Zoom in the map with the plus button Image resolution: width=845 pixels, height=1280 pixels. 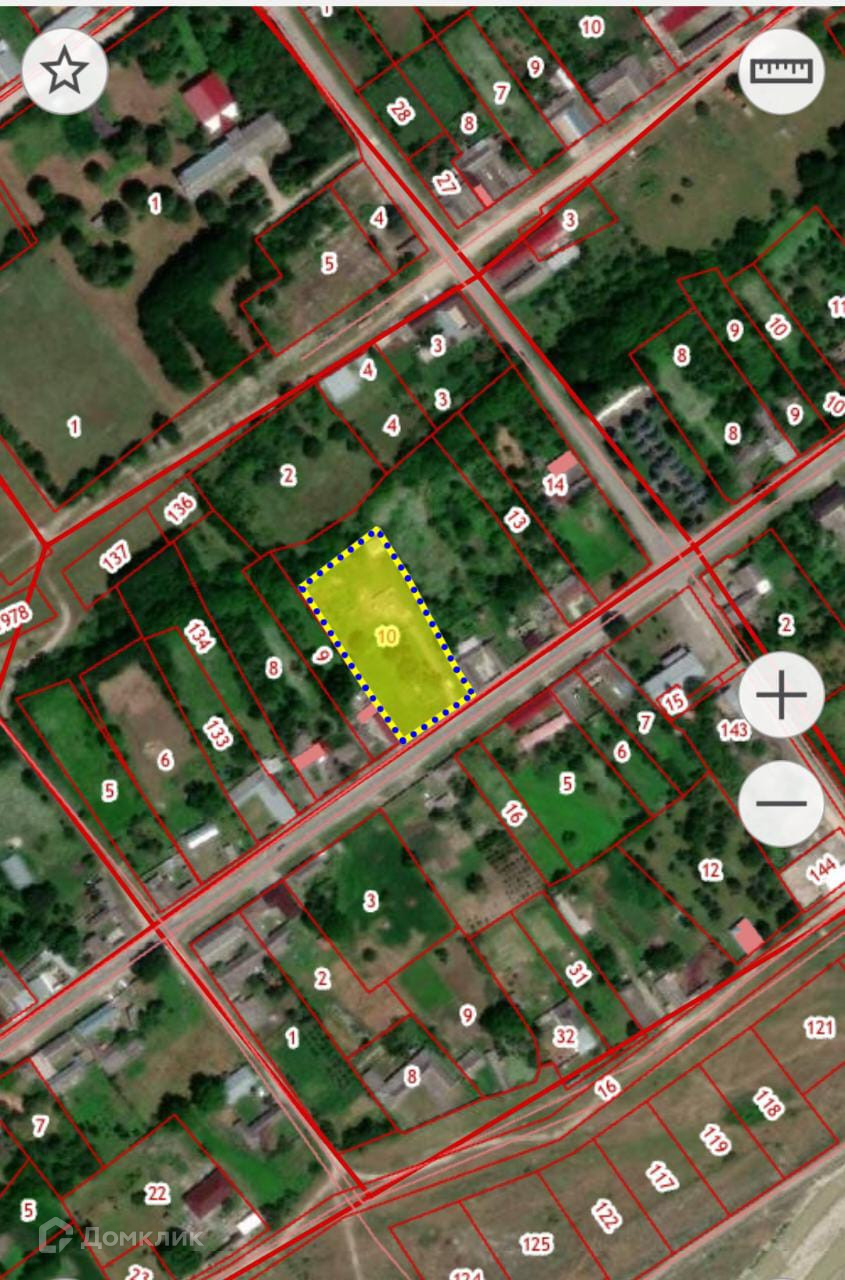[782, 694]
